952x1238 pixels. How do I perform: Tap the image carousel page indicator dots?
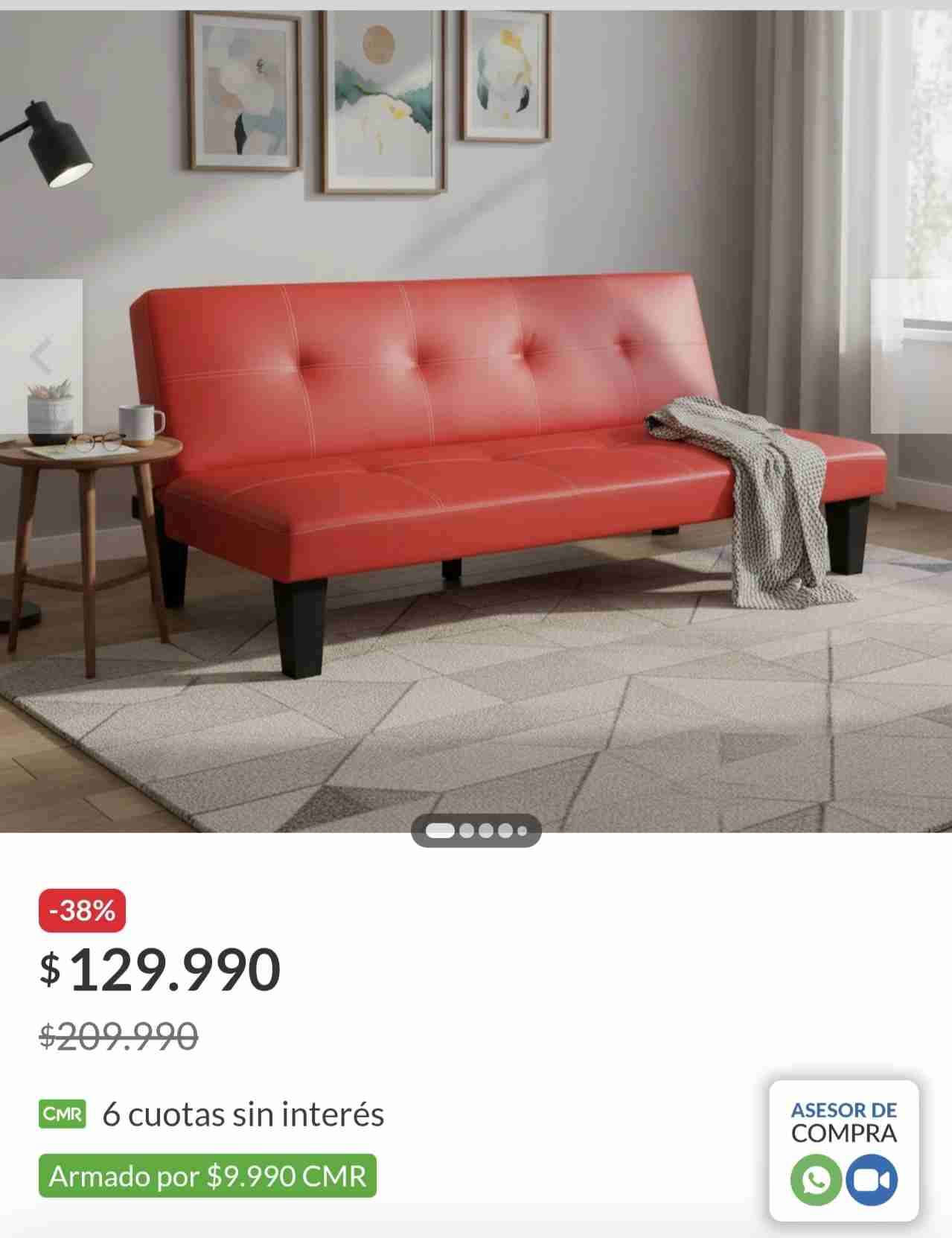click(476, 831)
